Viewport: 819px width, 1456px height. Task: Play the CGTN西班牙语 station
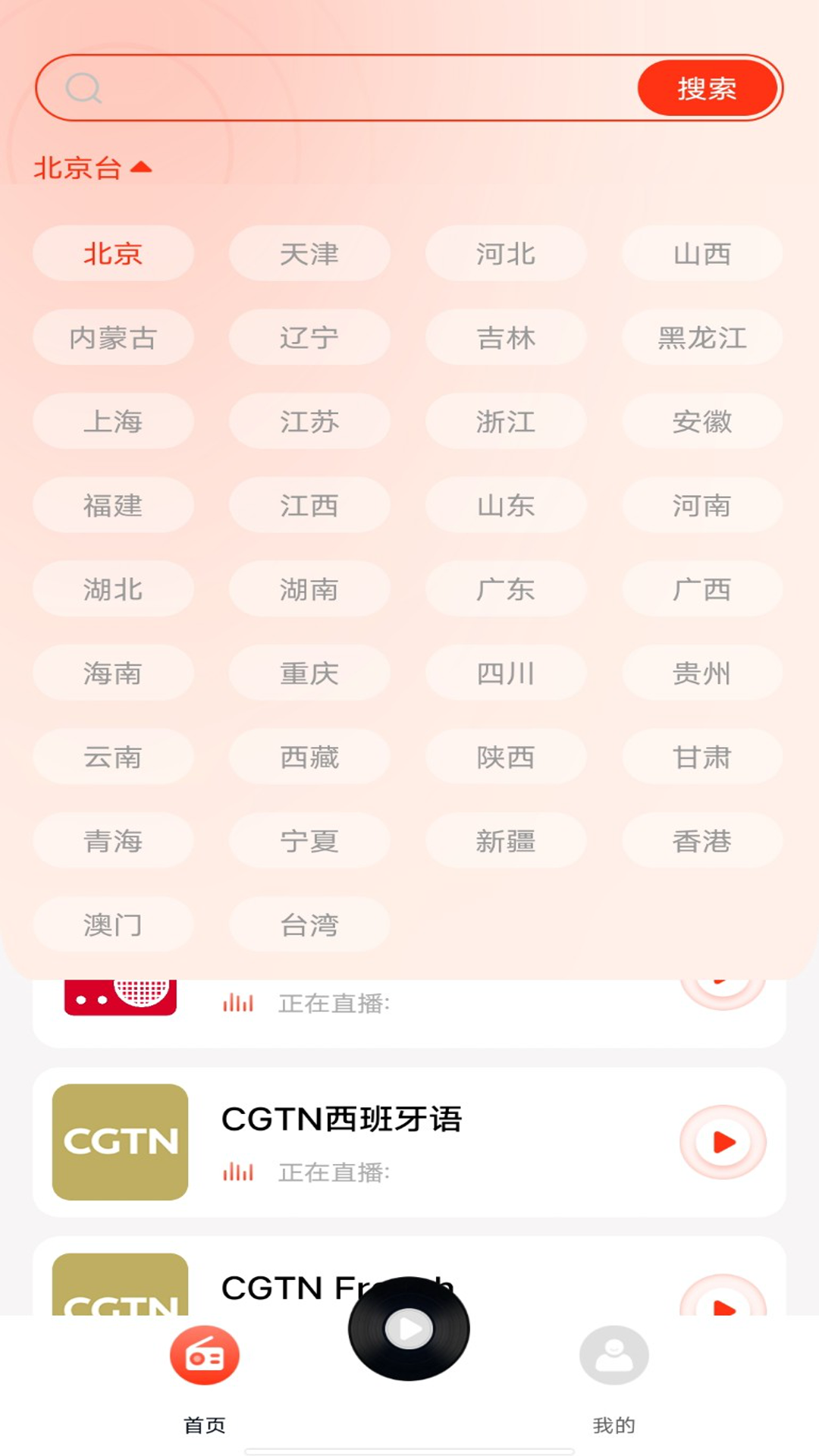[x=723, y=1142]
